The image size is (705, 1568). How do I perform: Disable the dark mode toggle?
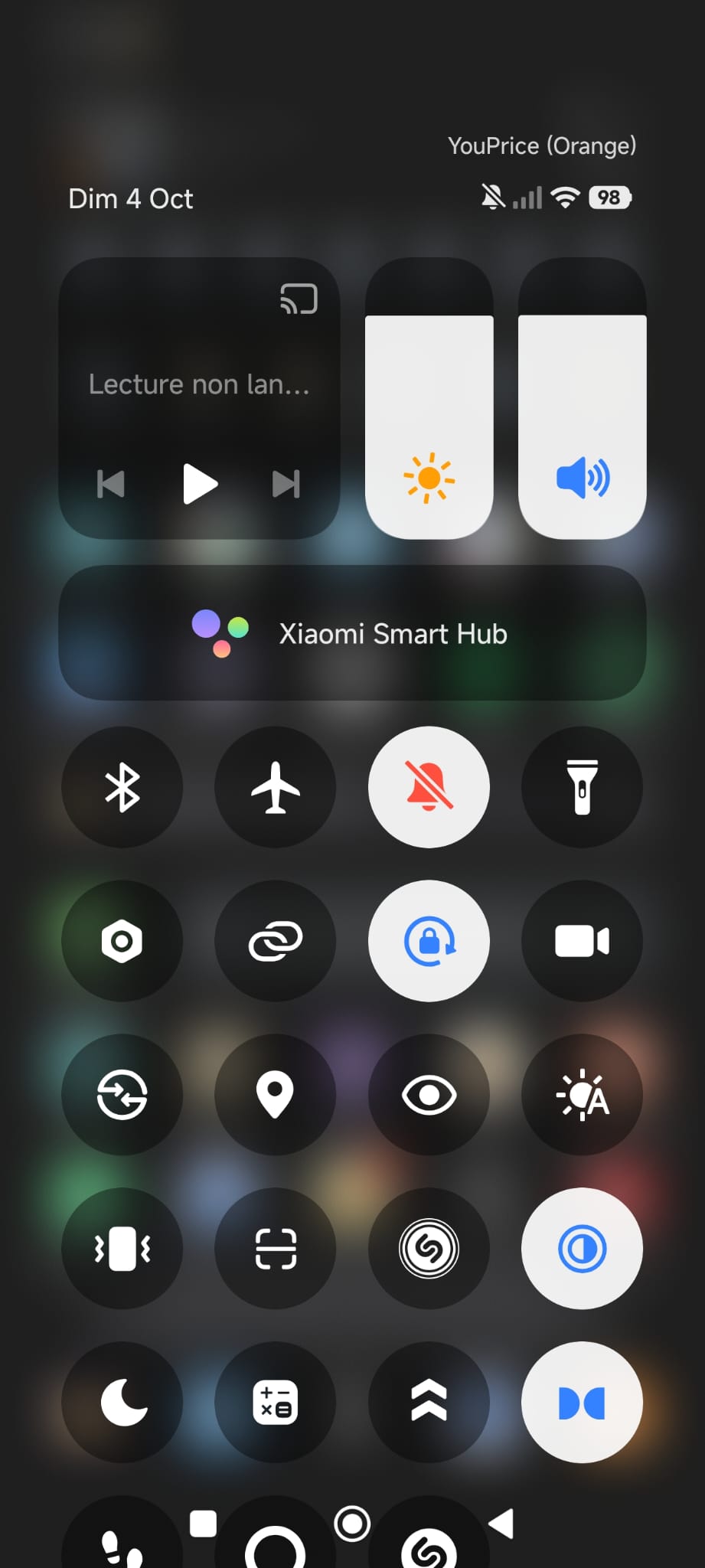coord(582,1249)
